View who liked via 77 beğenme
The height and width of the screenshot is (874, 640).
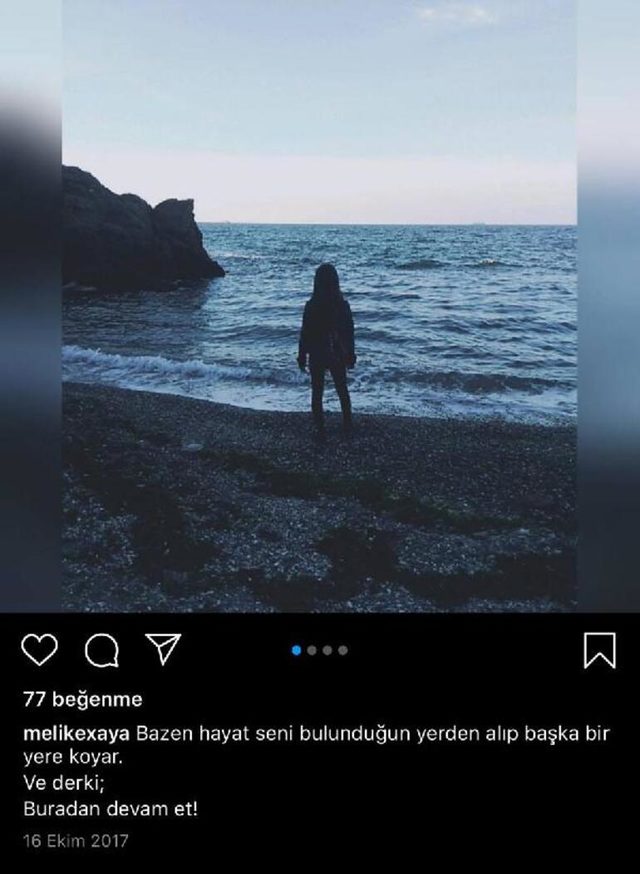click(82, 699)
